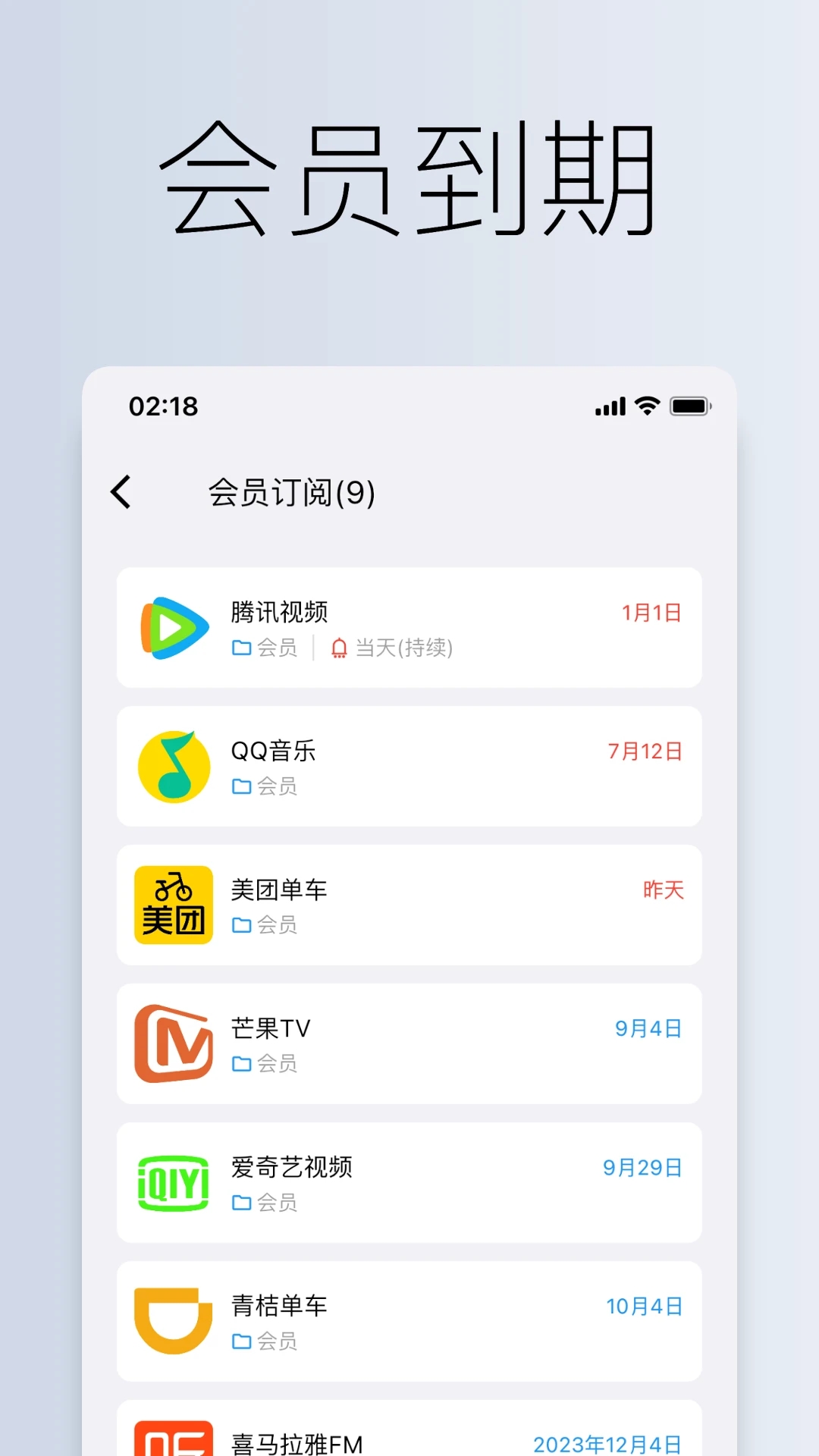Expand the back navigation chevron

click(x=123, y=492)
